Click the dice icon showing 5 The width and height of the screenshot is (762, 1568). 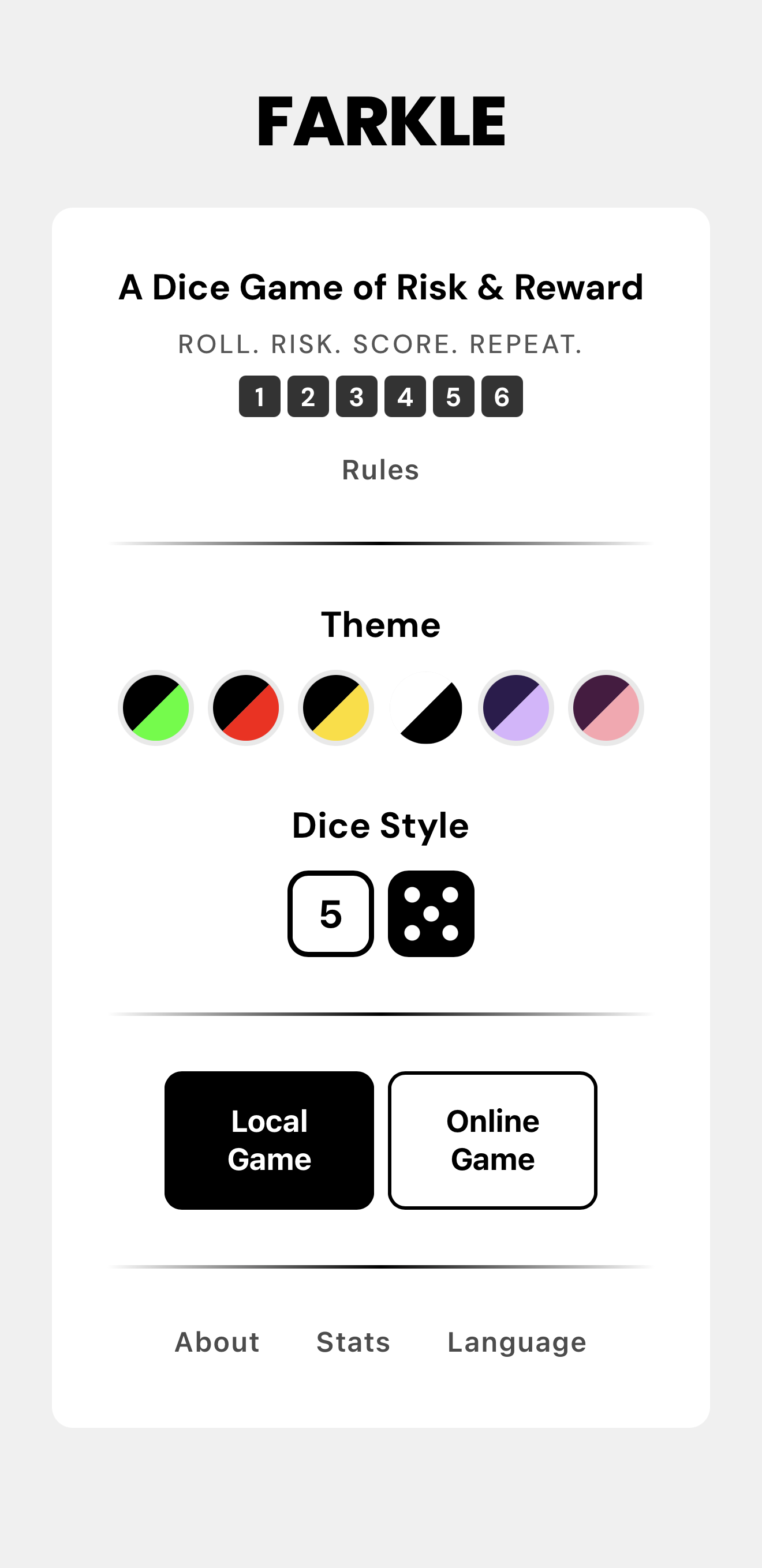(x=454, y=396)
